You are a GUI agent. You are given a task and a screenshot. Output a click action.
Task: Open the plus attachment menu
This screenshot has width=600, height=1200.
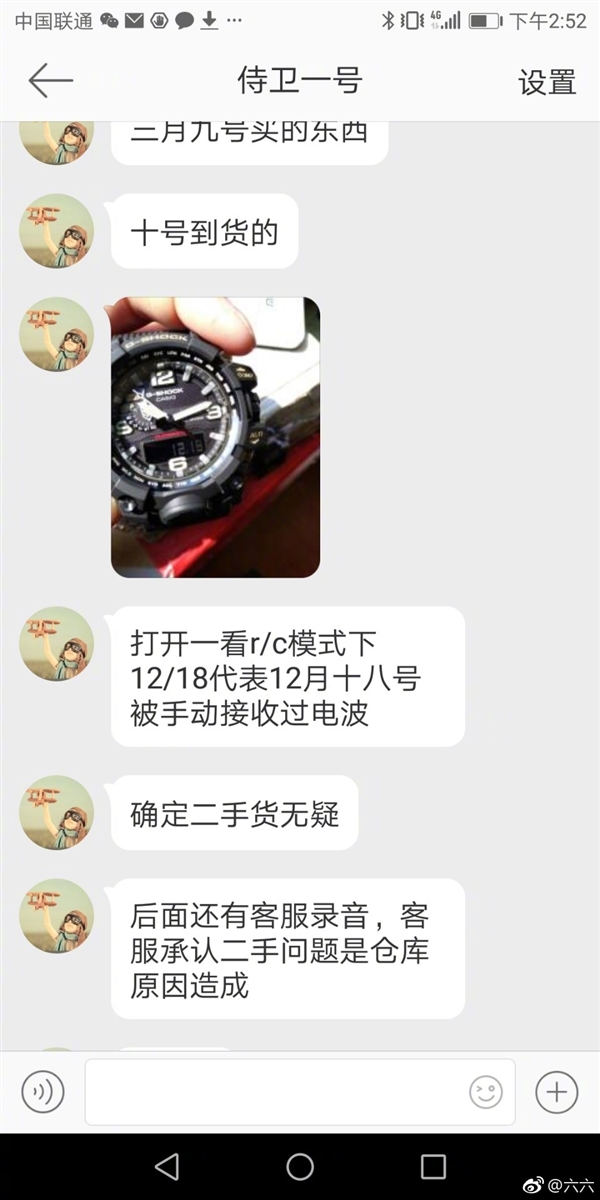pyautogui.click(x=557, y=1092)
